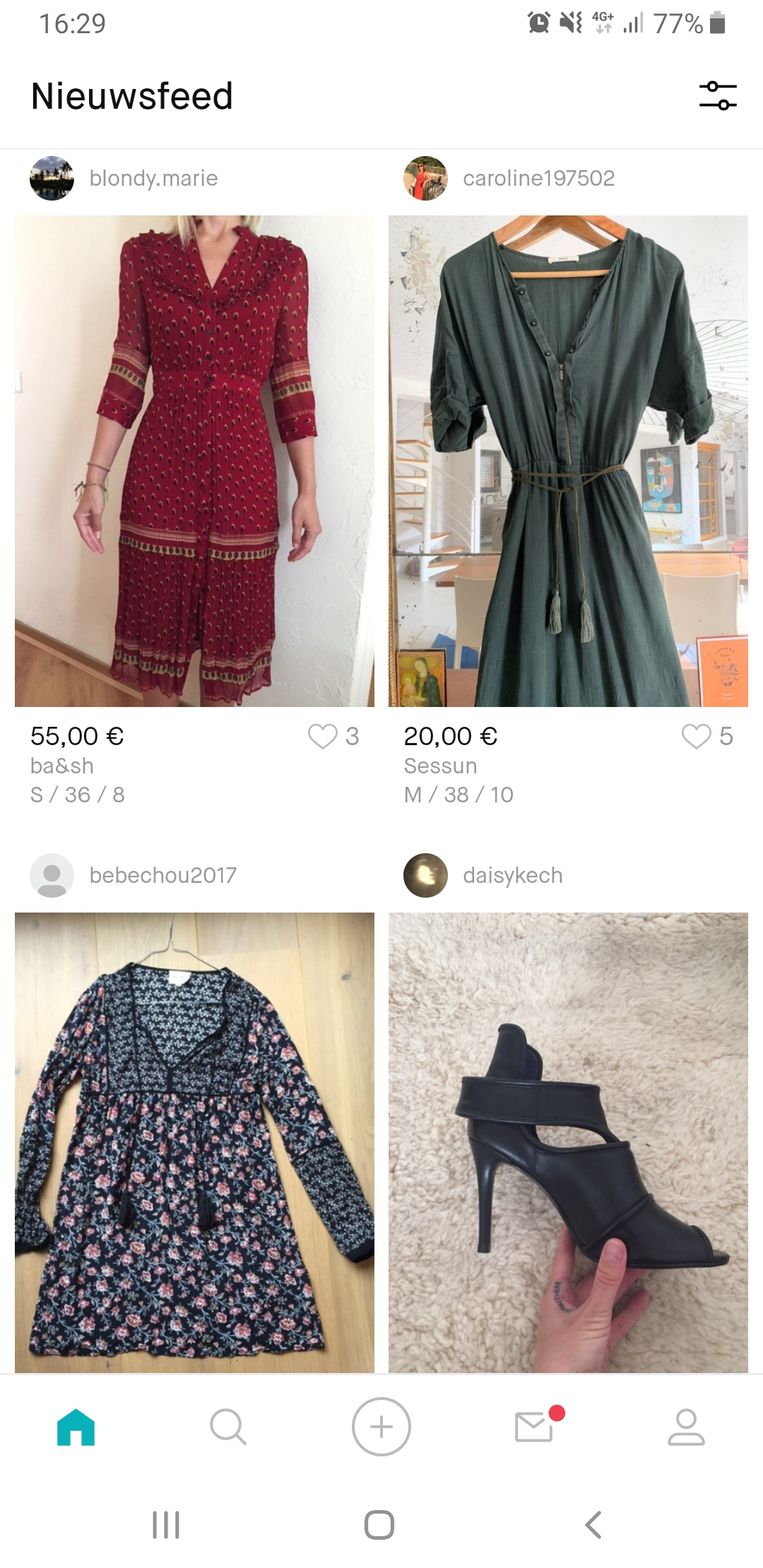Open the messages inbox tab
Viewport: 763px width, 1568px height.
click(534, 1427)
